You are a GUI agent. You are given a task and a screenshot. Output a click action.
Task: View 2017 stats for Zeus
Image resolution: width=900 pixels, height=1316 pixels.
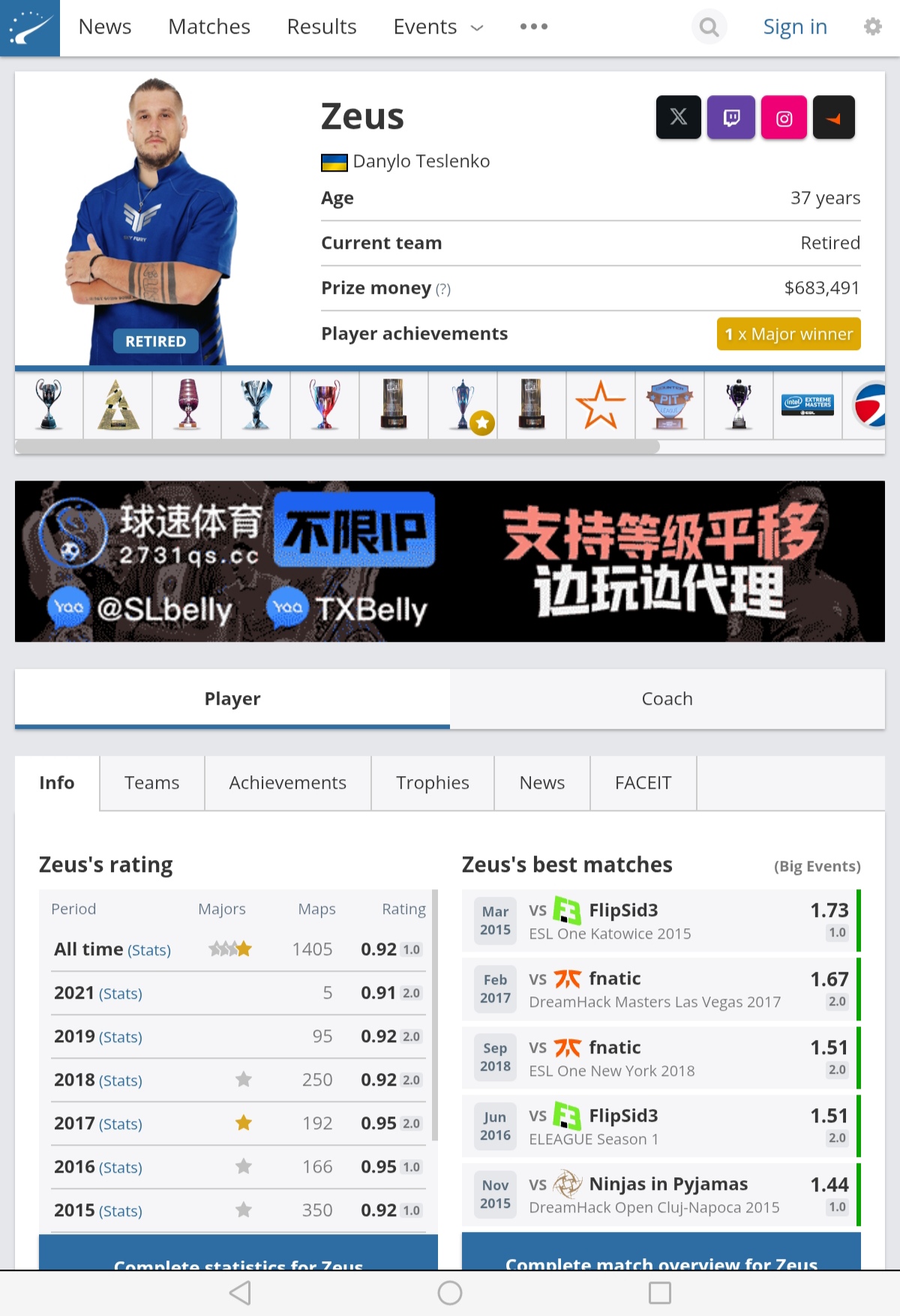120,1124
